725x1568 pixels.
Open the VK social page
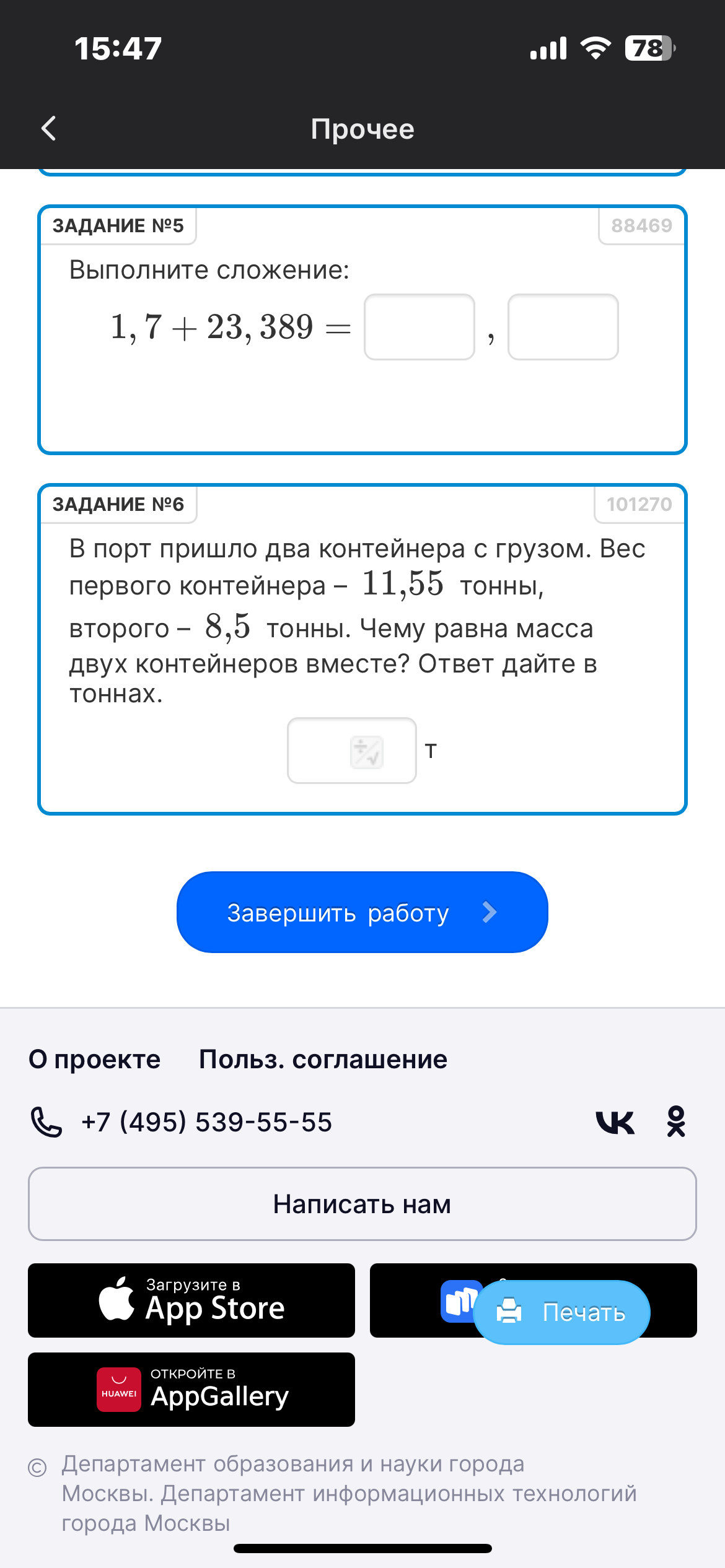click(x=615, y=1122)
